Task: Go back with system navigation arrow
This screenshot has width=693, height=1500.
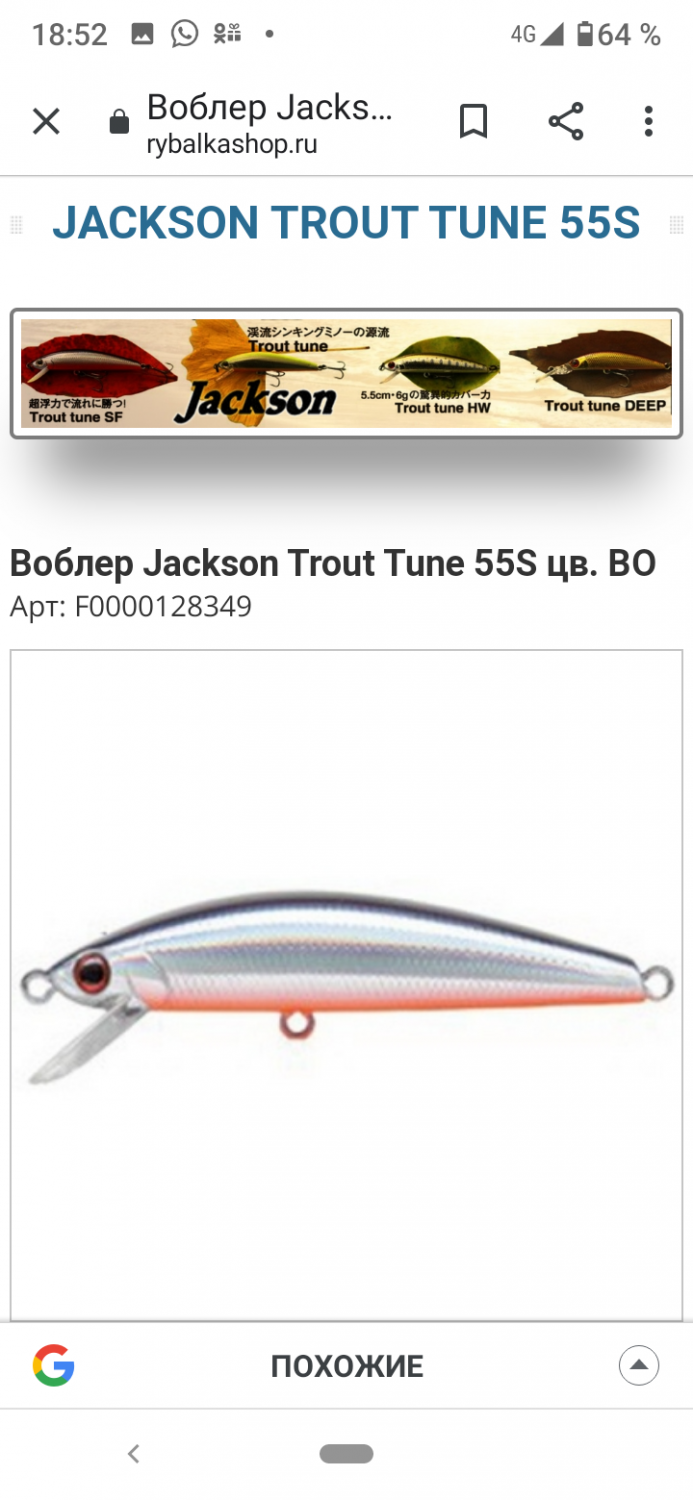Action: coord(134,1453)
